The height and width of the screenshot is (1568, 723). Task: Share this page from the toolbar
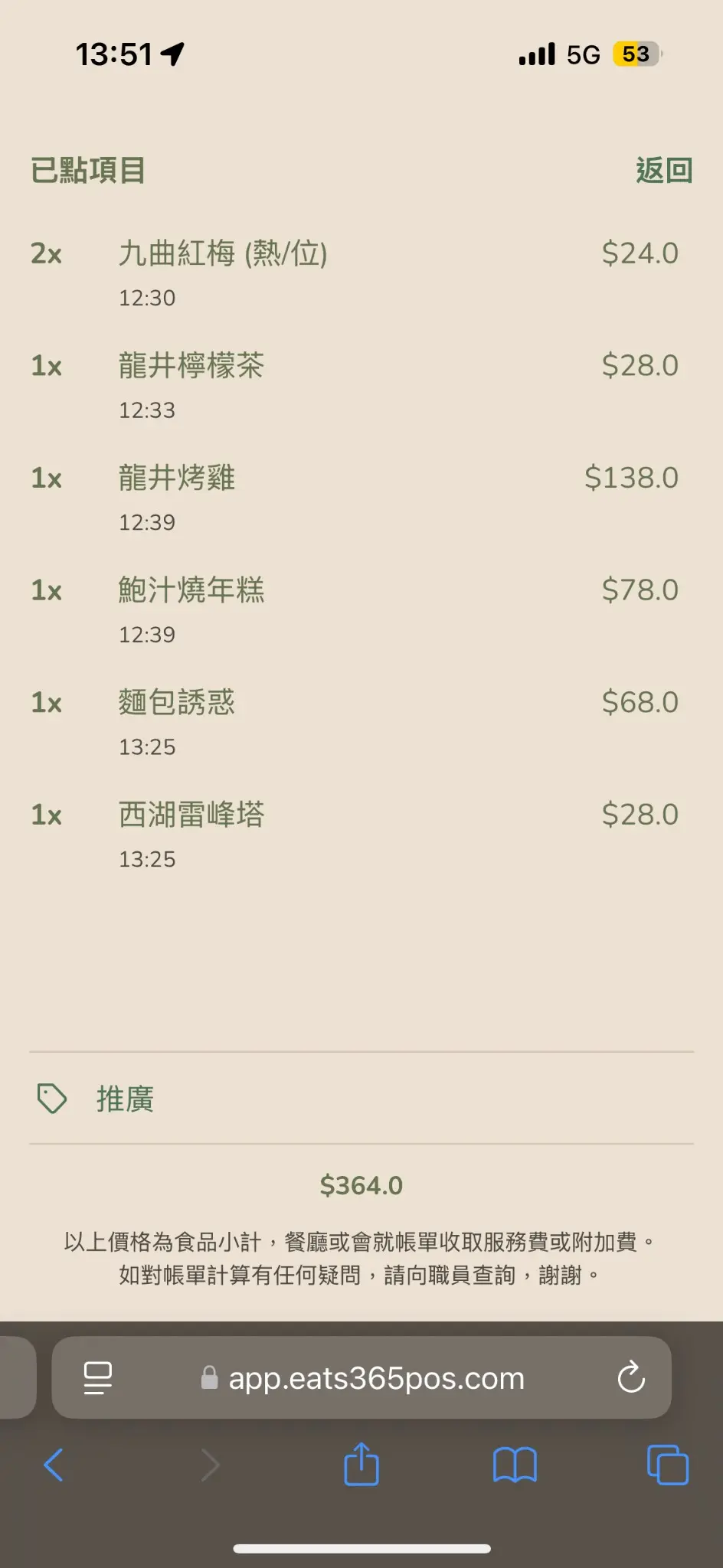coord(361,1464)
